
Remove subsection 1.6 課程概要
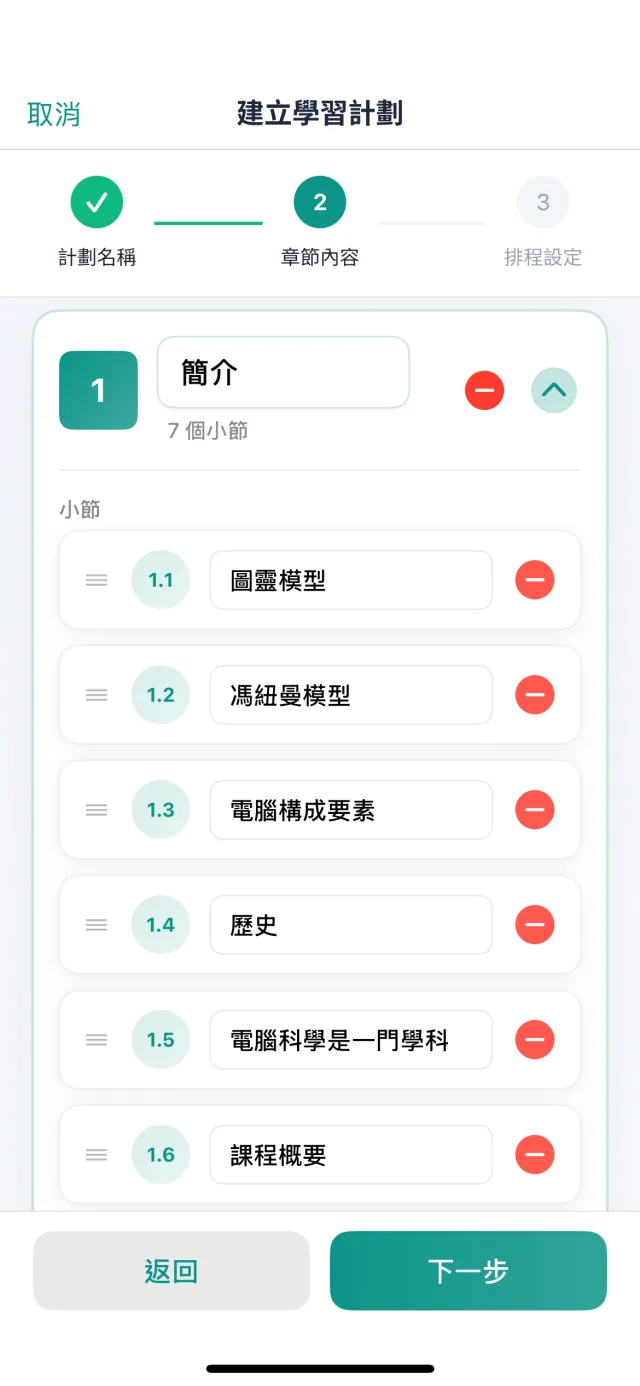535,1155
